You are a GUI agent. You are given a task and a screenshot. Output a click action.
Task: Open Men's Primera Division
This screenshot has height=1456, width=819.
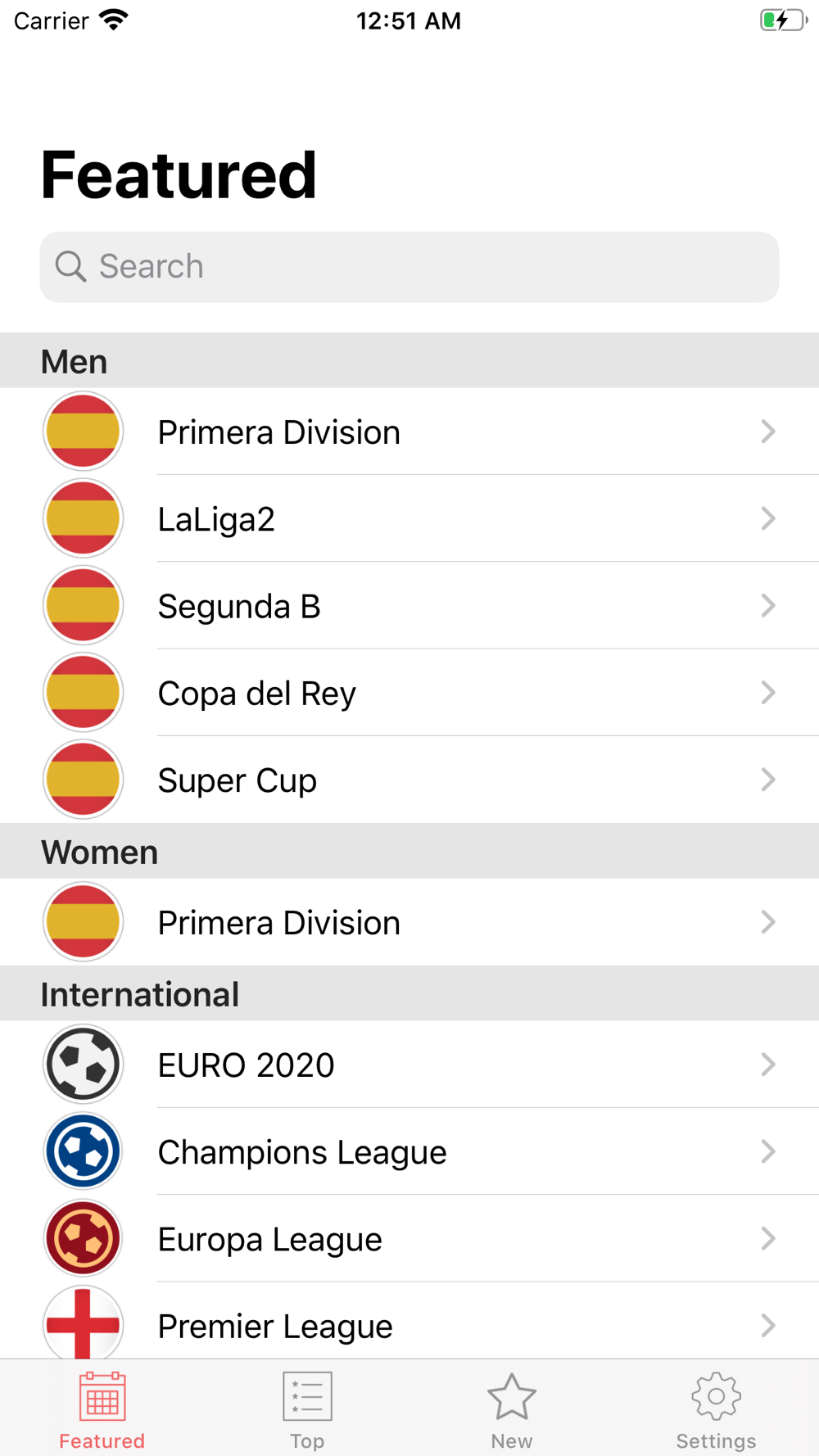(x=409, y=432)
